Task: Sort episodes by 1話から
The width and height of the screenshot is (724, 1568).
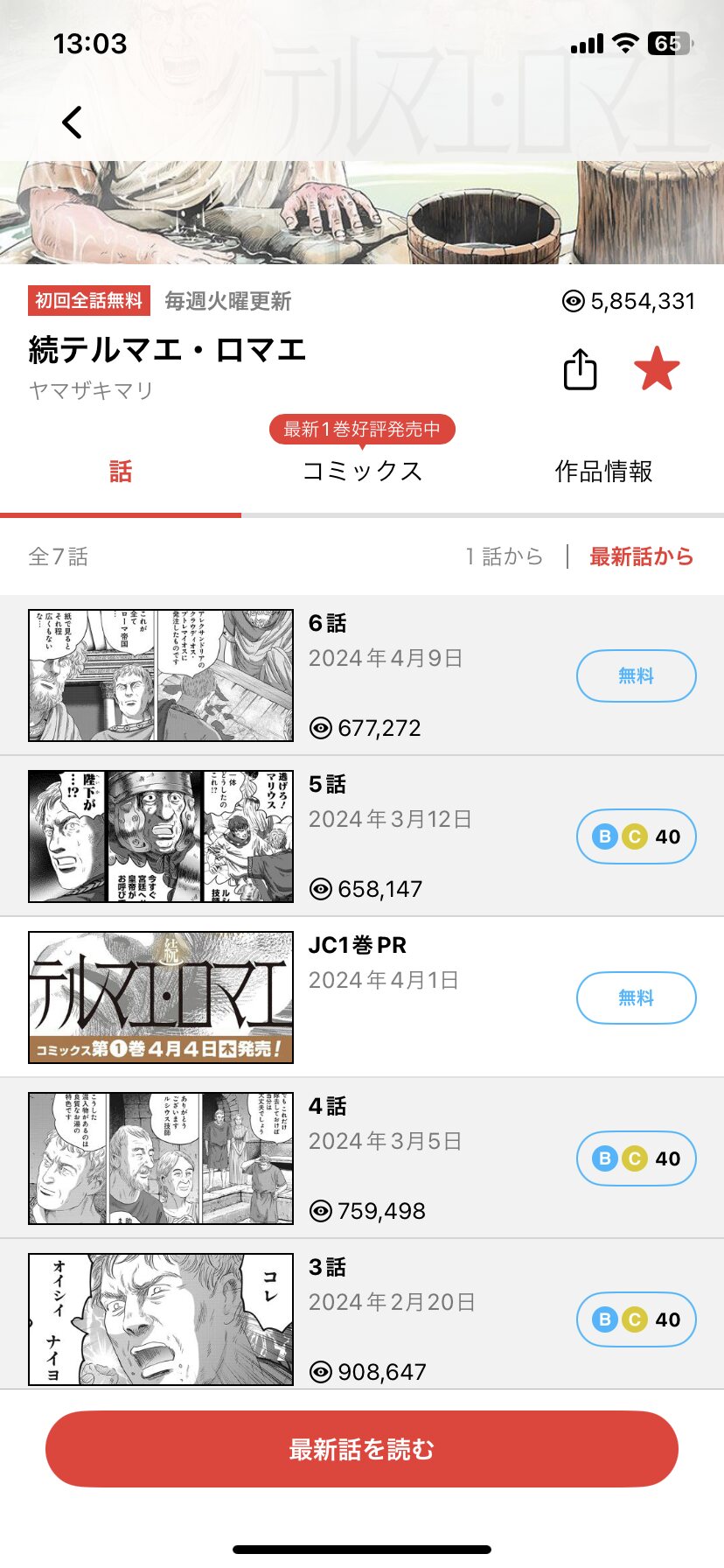Action: pyautogui.click(x=505, y=556)
